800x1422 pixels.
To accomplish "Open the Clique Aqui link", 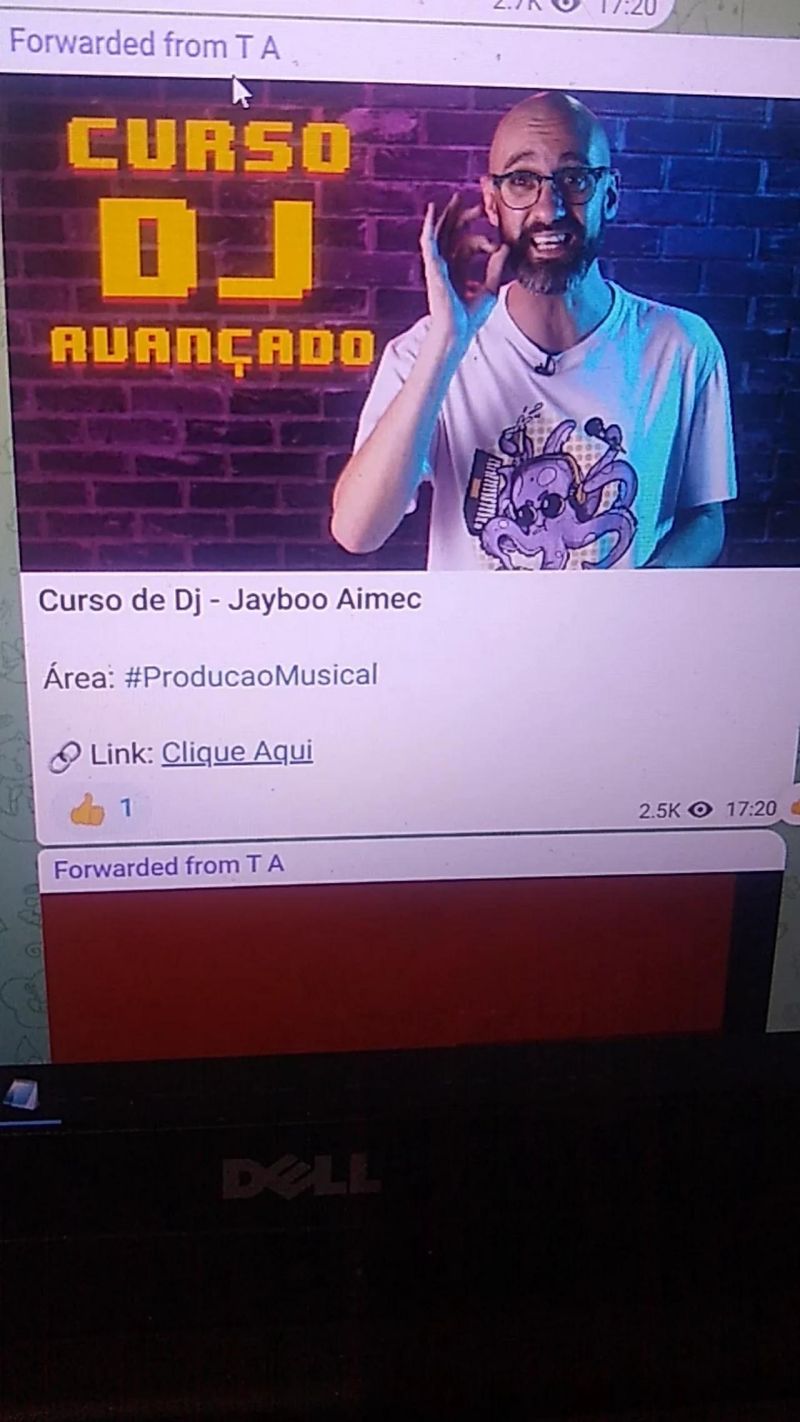I will tap(237, 752).
